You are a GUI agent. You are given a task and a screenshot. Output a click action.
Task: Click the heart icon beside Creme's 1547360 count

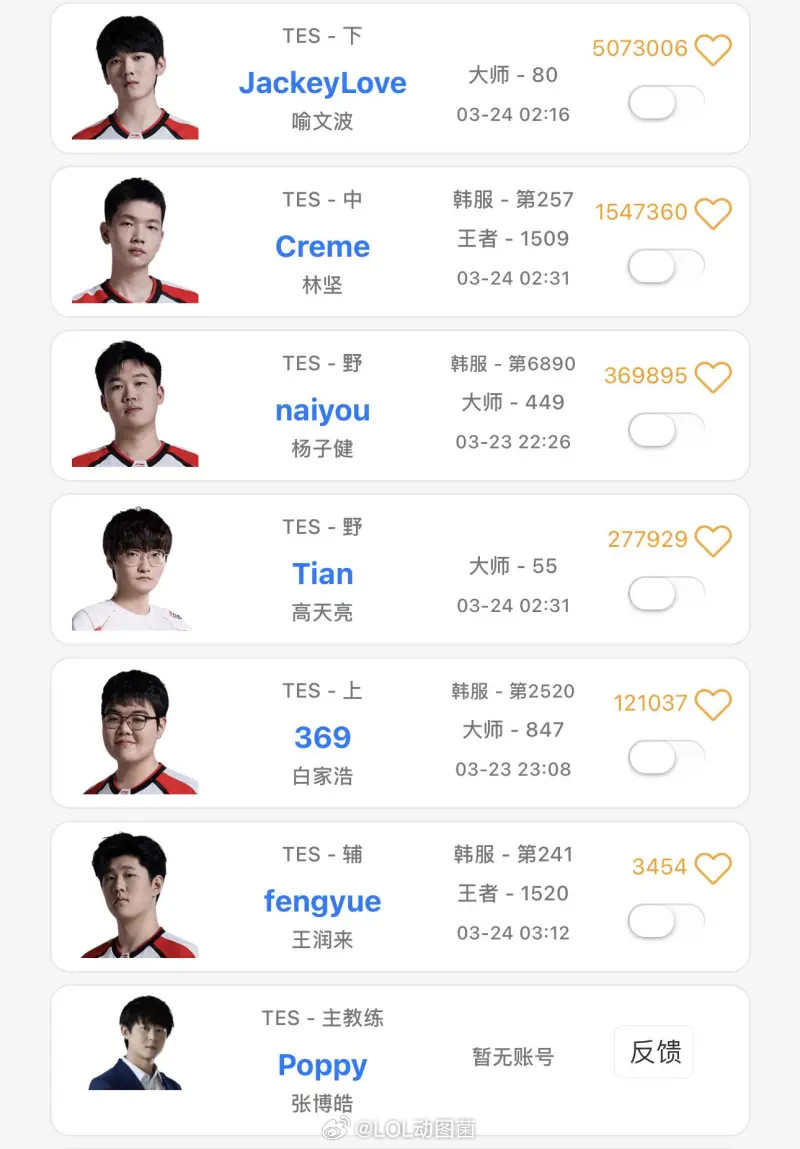pos(714,212)
